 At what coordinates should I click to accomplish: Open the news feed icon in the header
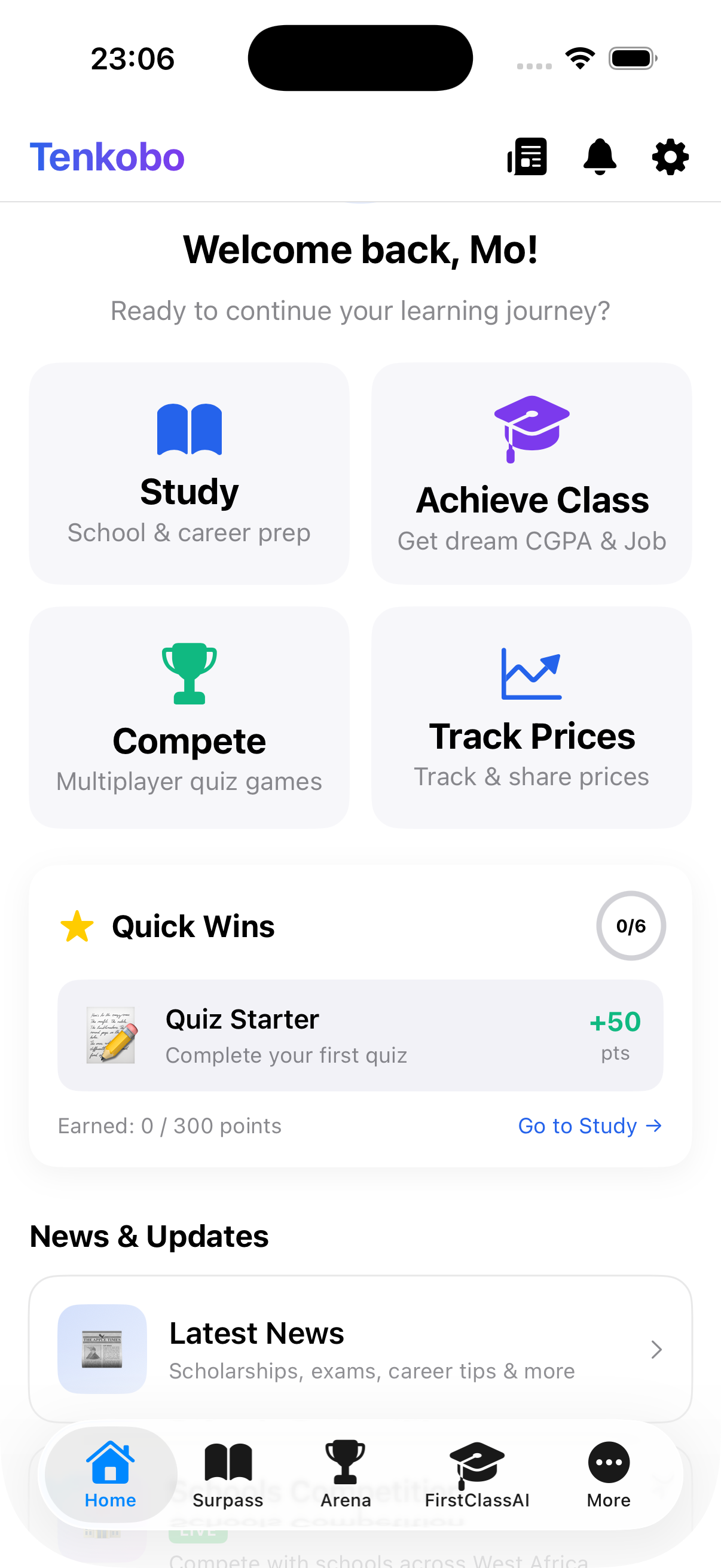click(x=527, y=157)
